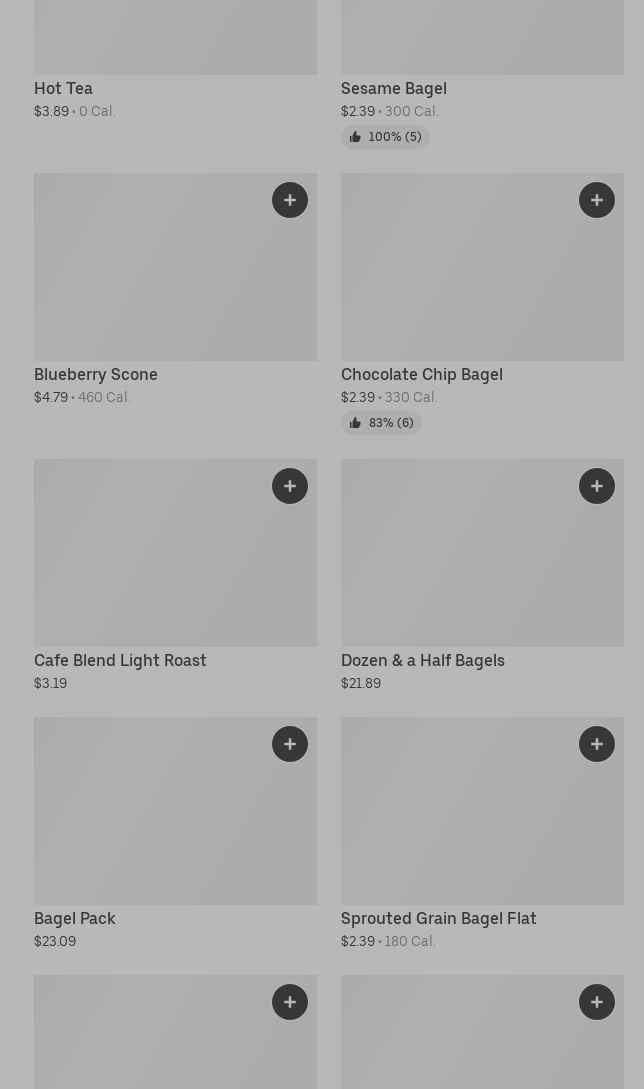Add Sprouted Grain Bagel Flat
This screenshot has width=644, height=1089.
point(597,744)
